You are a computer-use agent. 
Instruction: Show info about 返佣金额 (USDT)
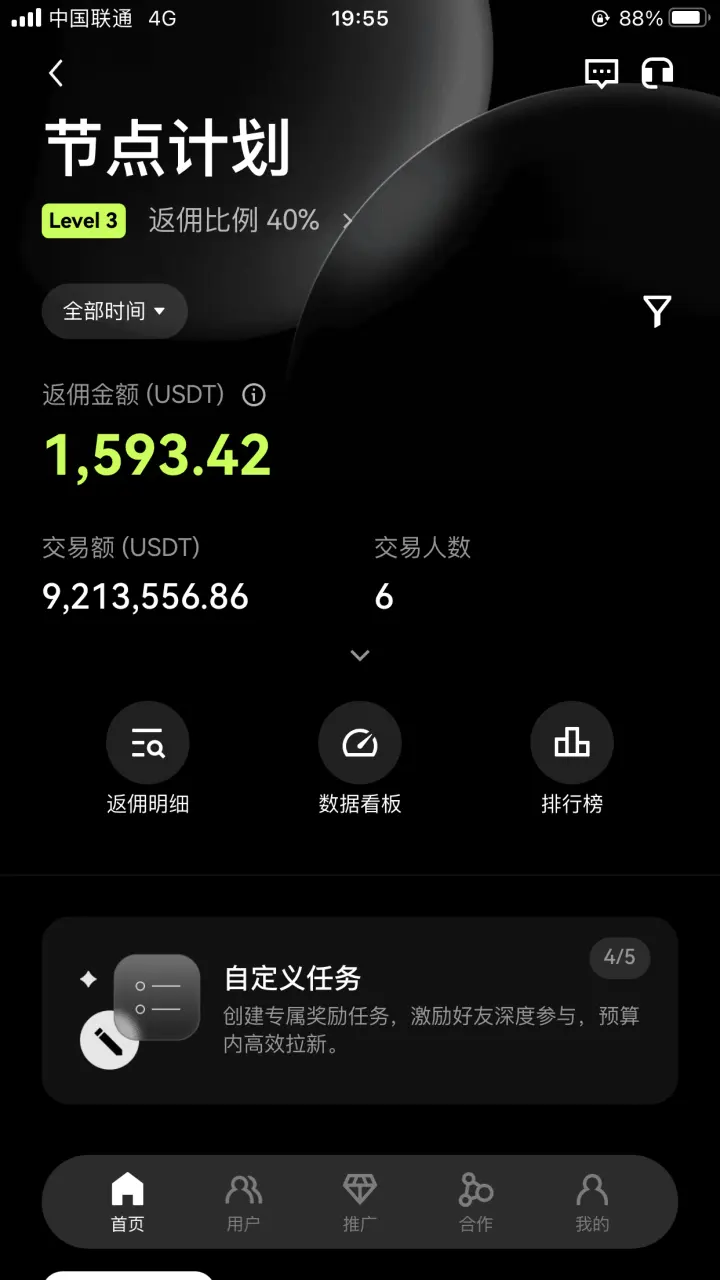(x=254, y=395)
